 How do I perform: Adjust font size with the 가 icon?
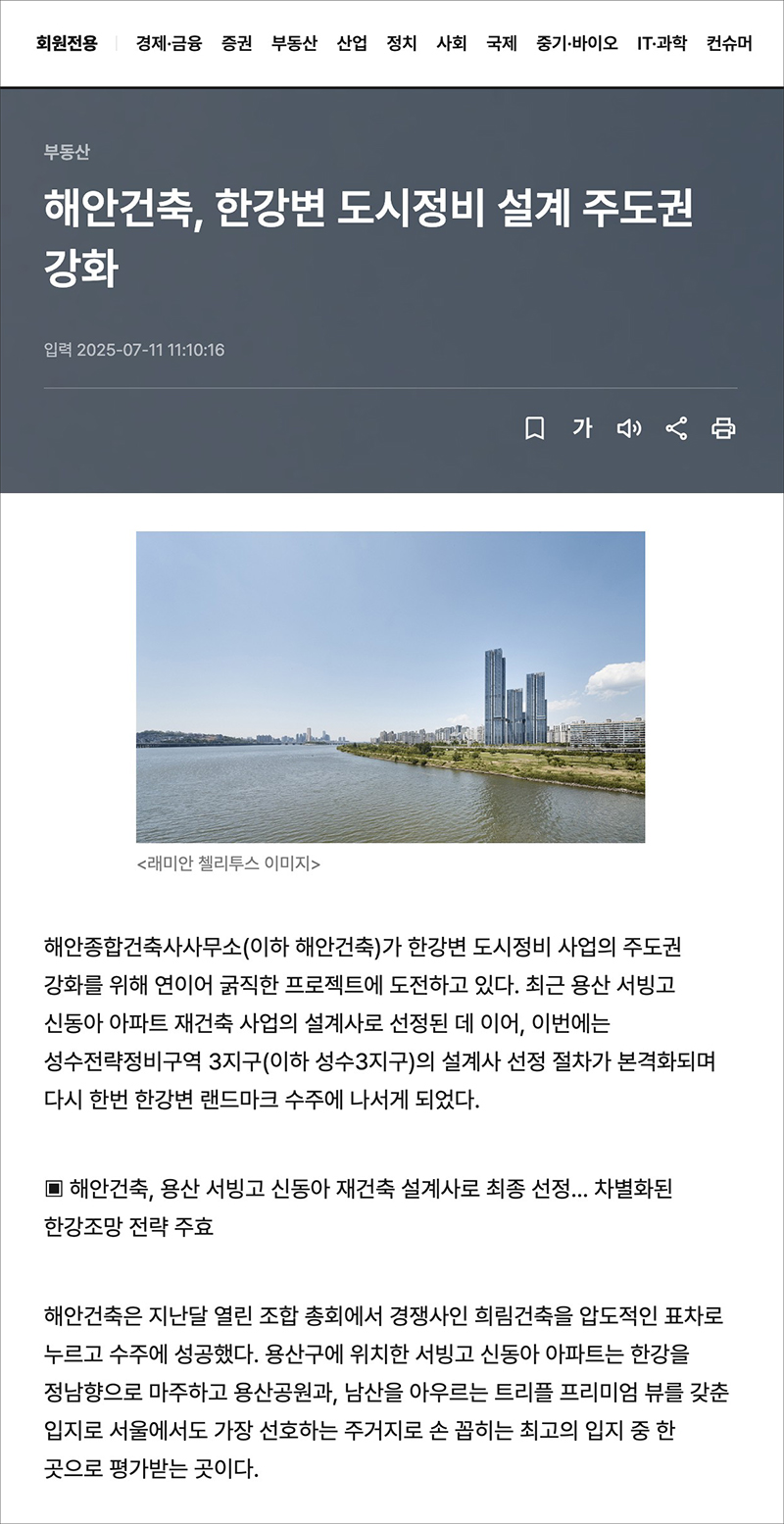(x=582, y=428)
